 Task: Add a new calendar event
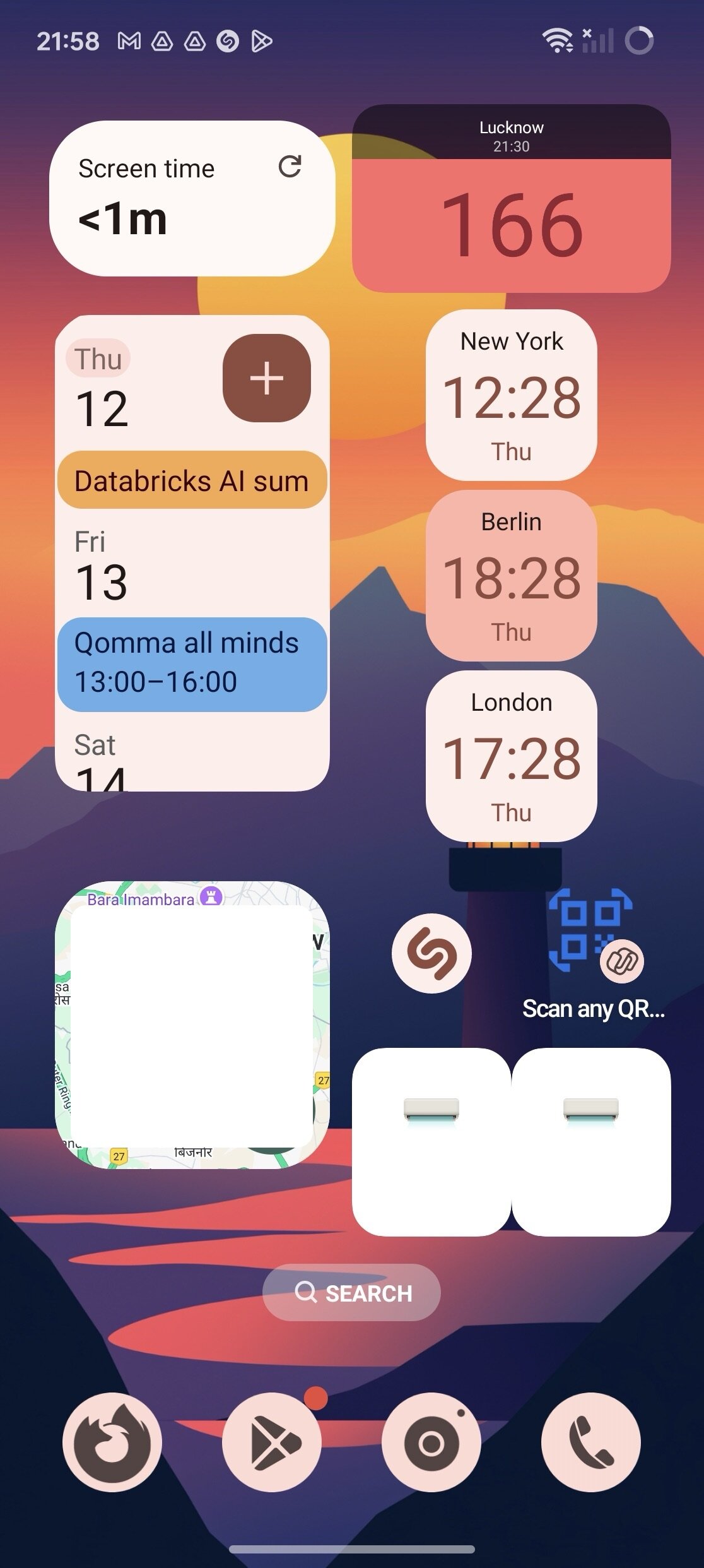[x=266, y=378]
